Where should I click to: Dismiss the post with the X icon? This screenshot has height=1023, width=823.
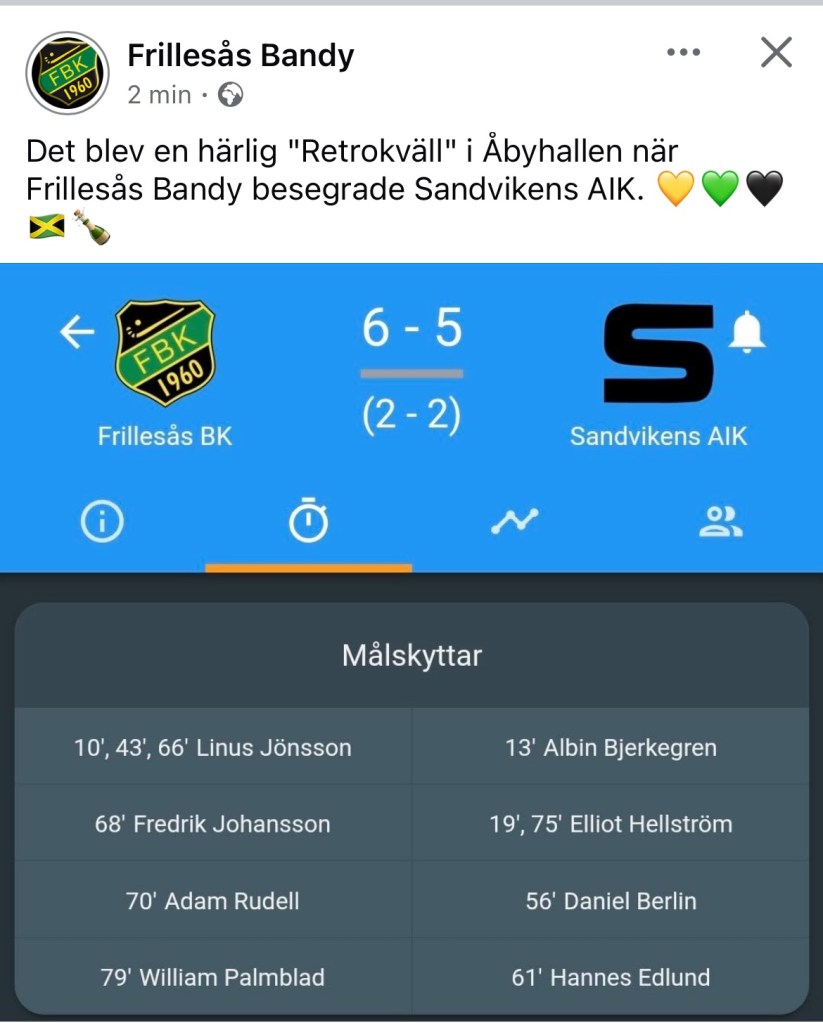(776, 53)
